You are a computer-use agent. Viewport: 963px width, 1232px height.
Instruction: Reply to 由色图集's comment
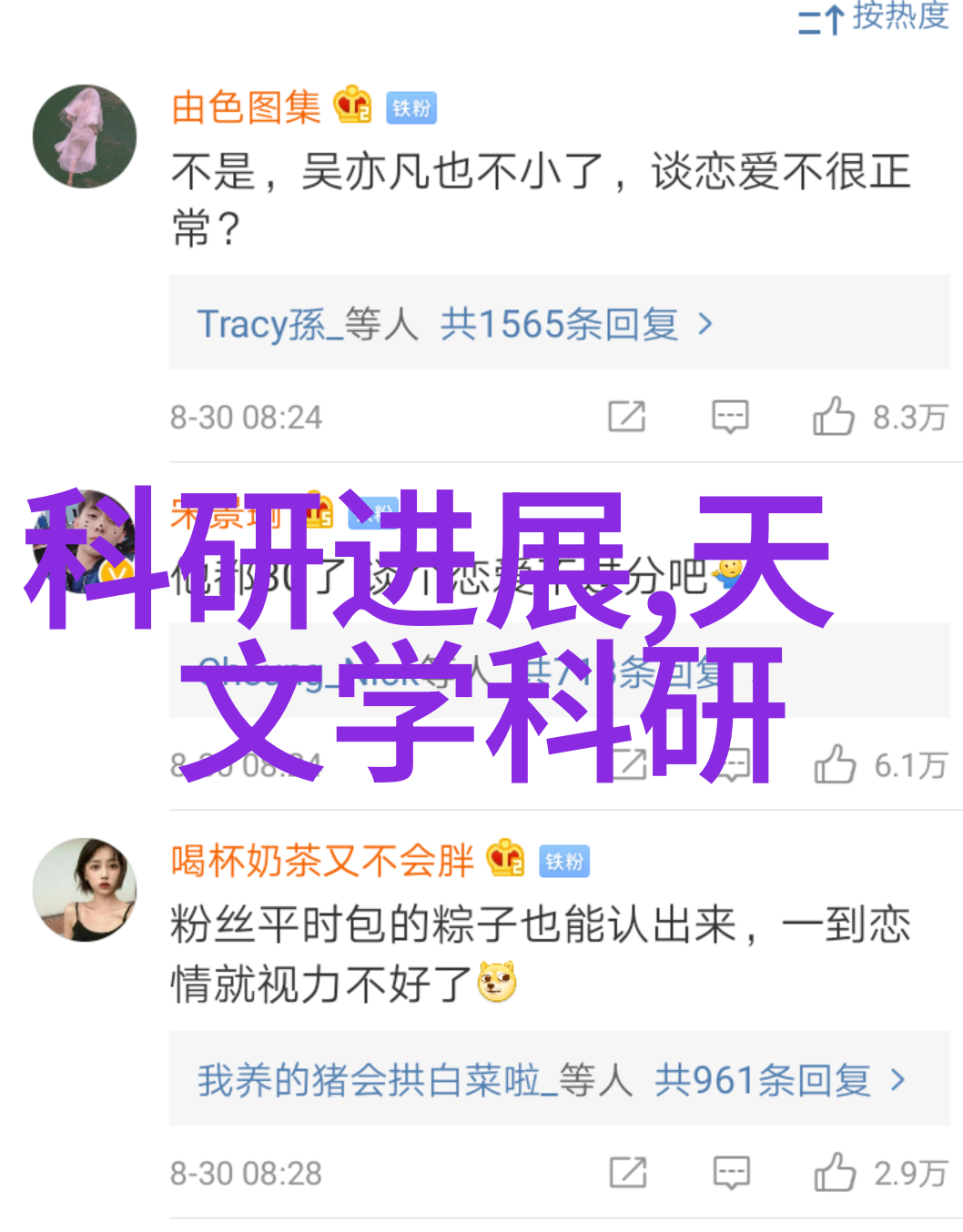[730, 417]
